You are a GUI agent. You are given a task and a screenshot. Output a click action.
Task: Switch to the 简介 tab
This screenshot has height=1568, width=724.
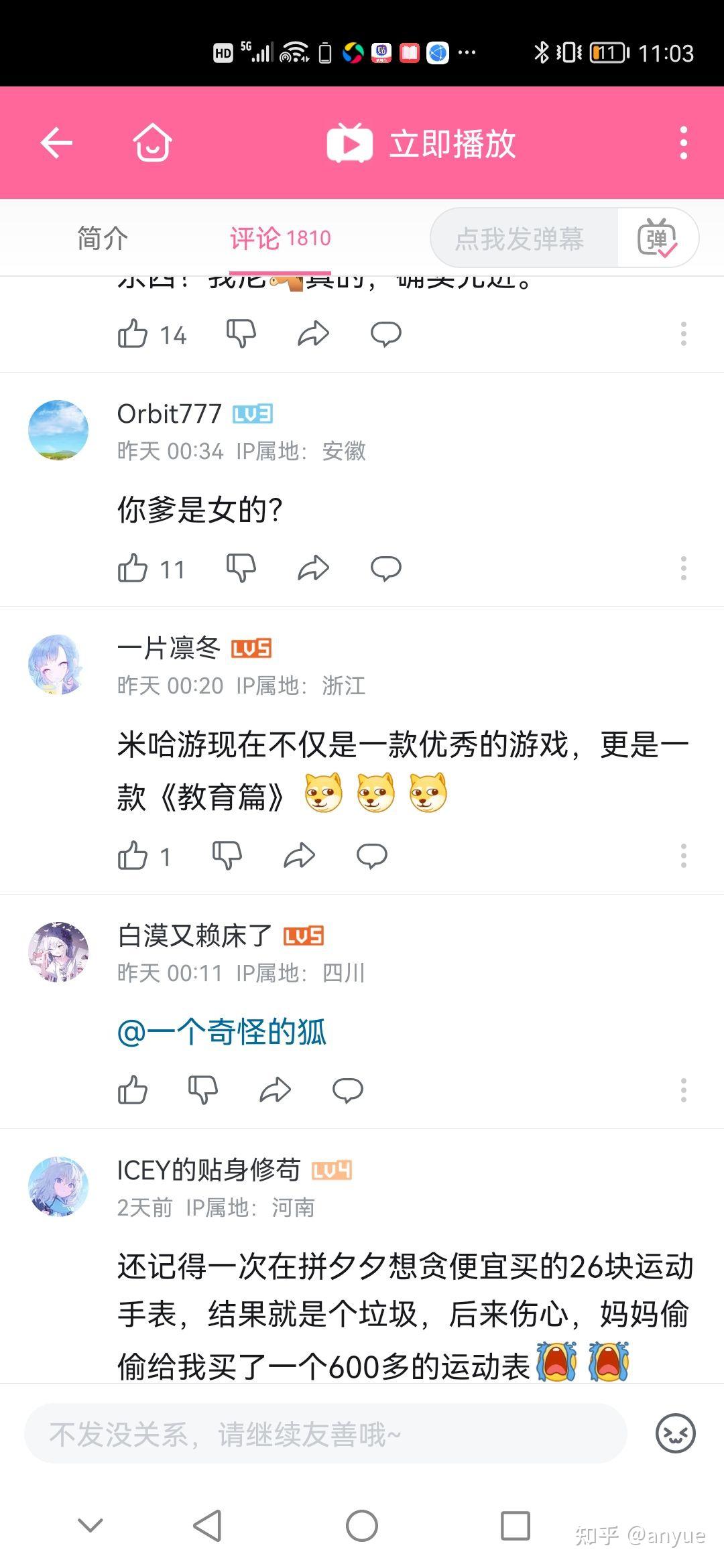[x=103, y=239]
